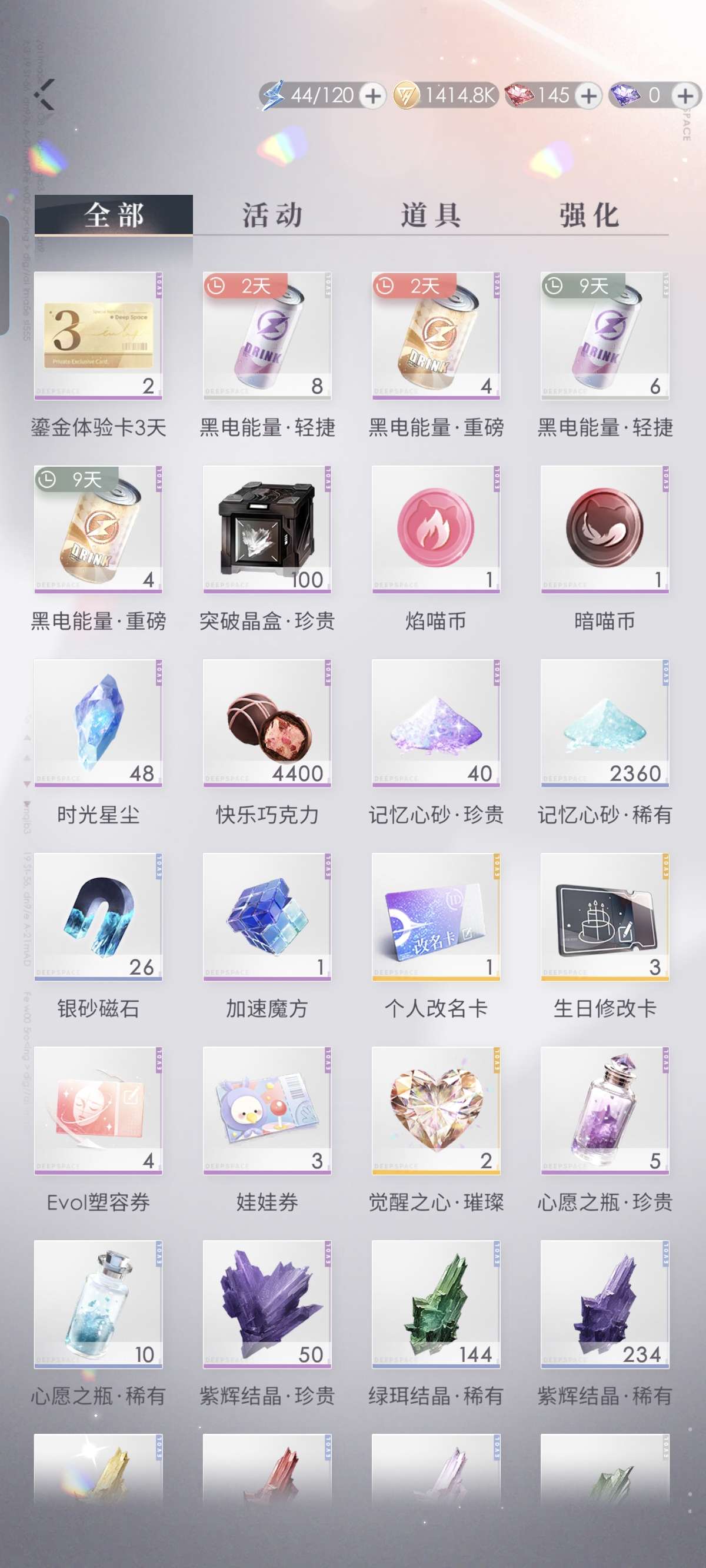The image size is (706, 1568).
Task: View the 娃娃券 item
Action: coord(267,1109)
